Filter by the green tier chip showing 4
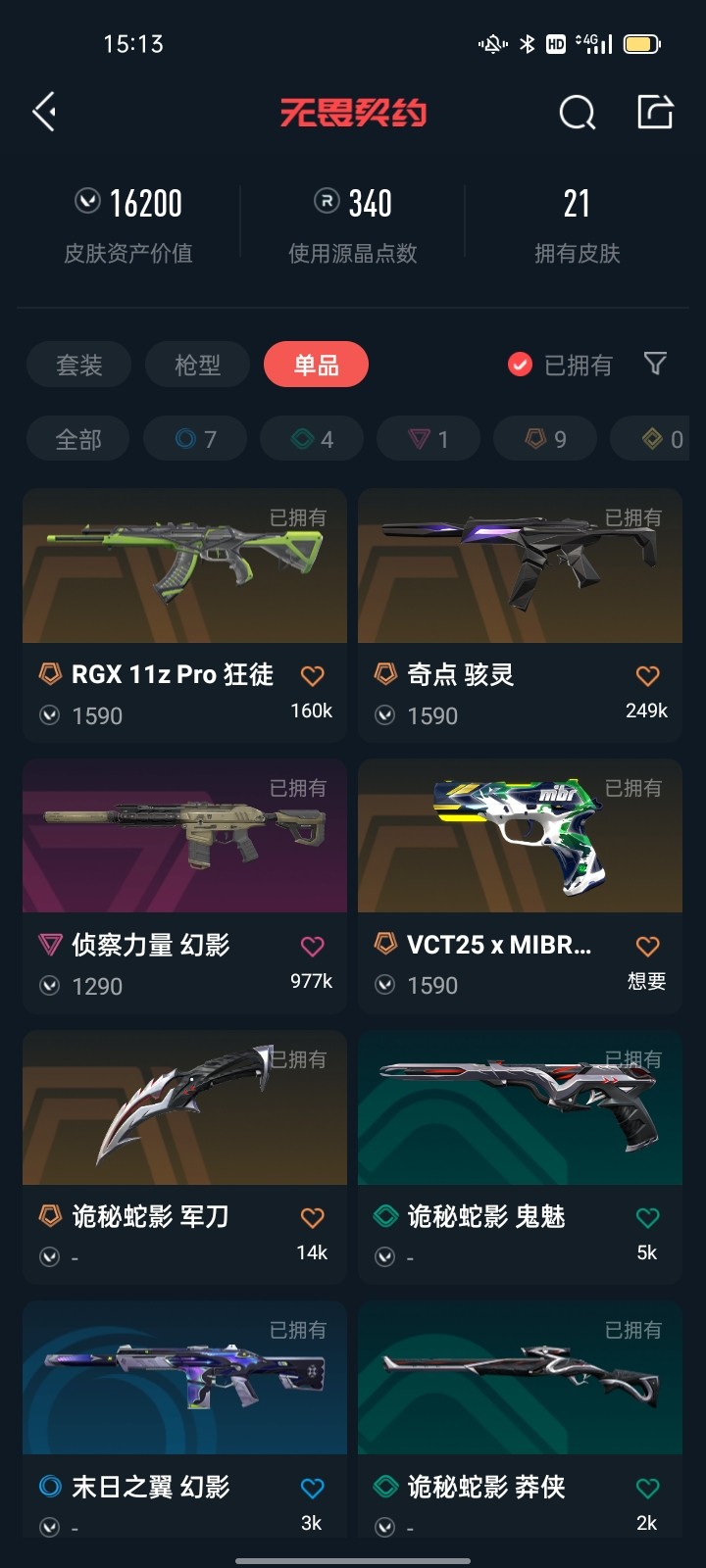706x1568 pixels. point(312,439)
